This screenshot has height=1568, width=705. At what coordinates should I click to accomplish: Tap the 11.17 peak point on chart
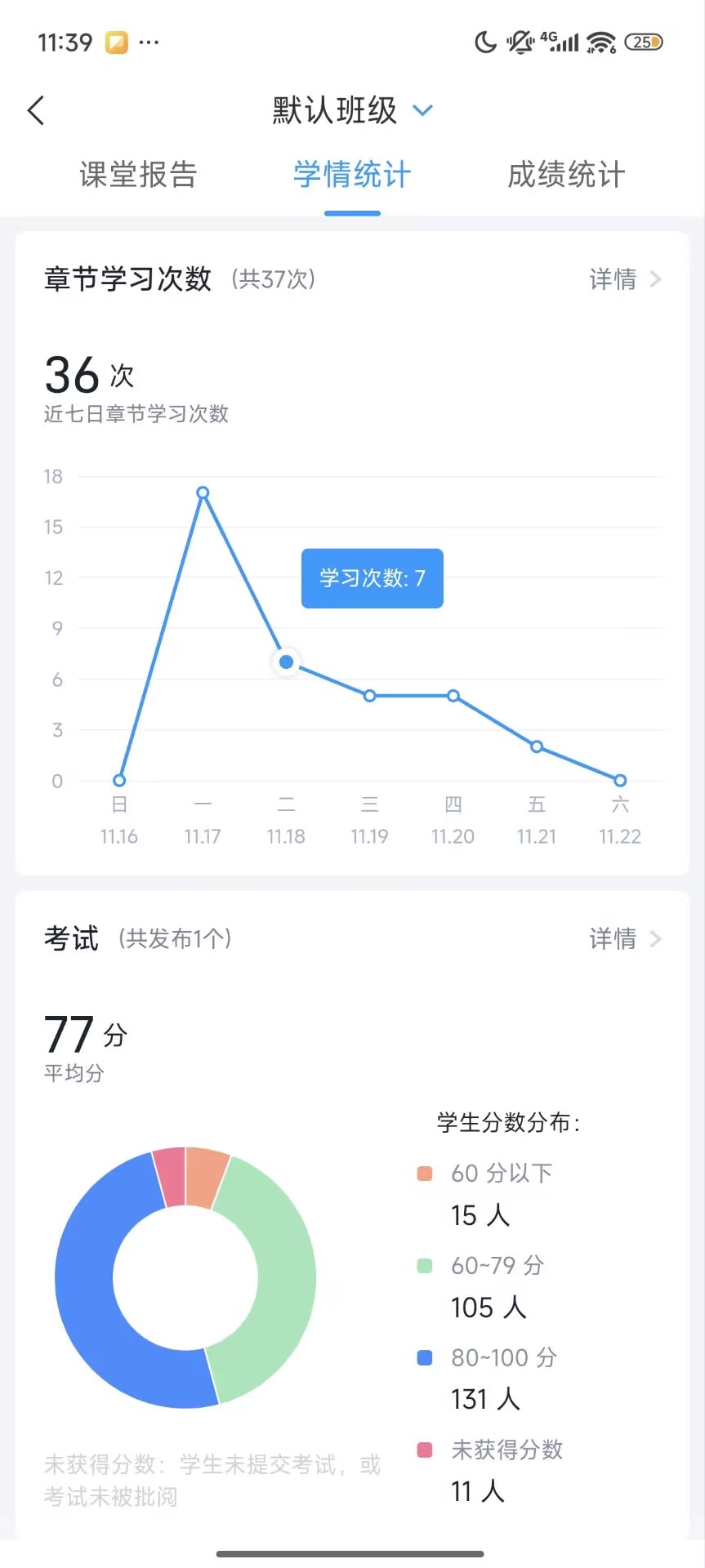coord(203,492)
